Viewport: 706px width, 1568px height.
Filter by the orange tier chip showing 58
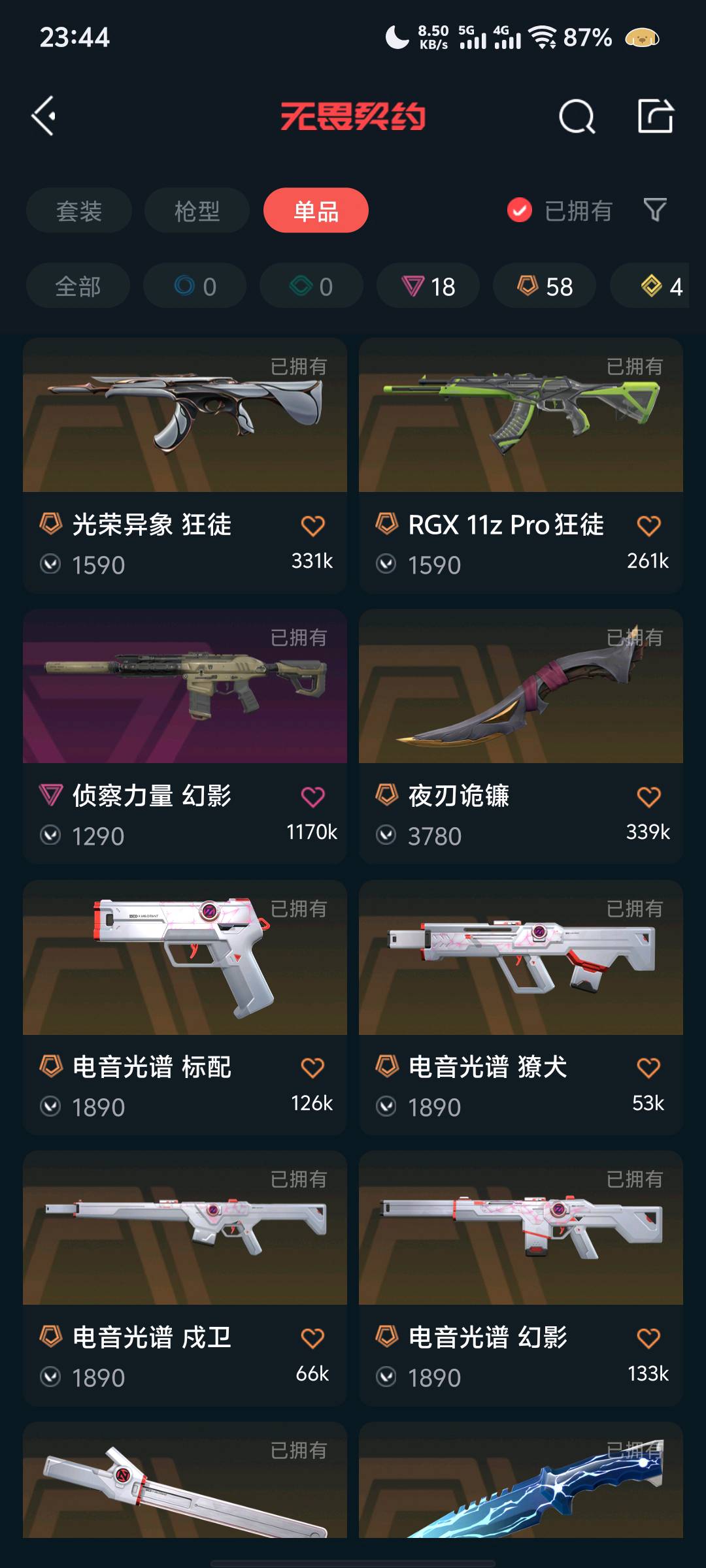(x=545, y=286)
